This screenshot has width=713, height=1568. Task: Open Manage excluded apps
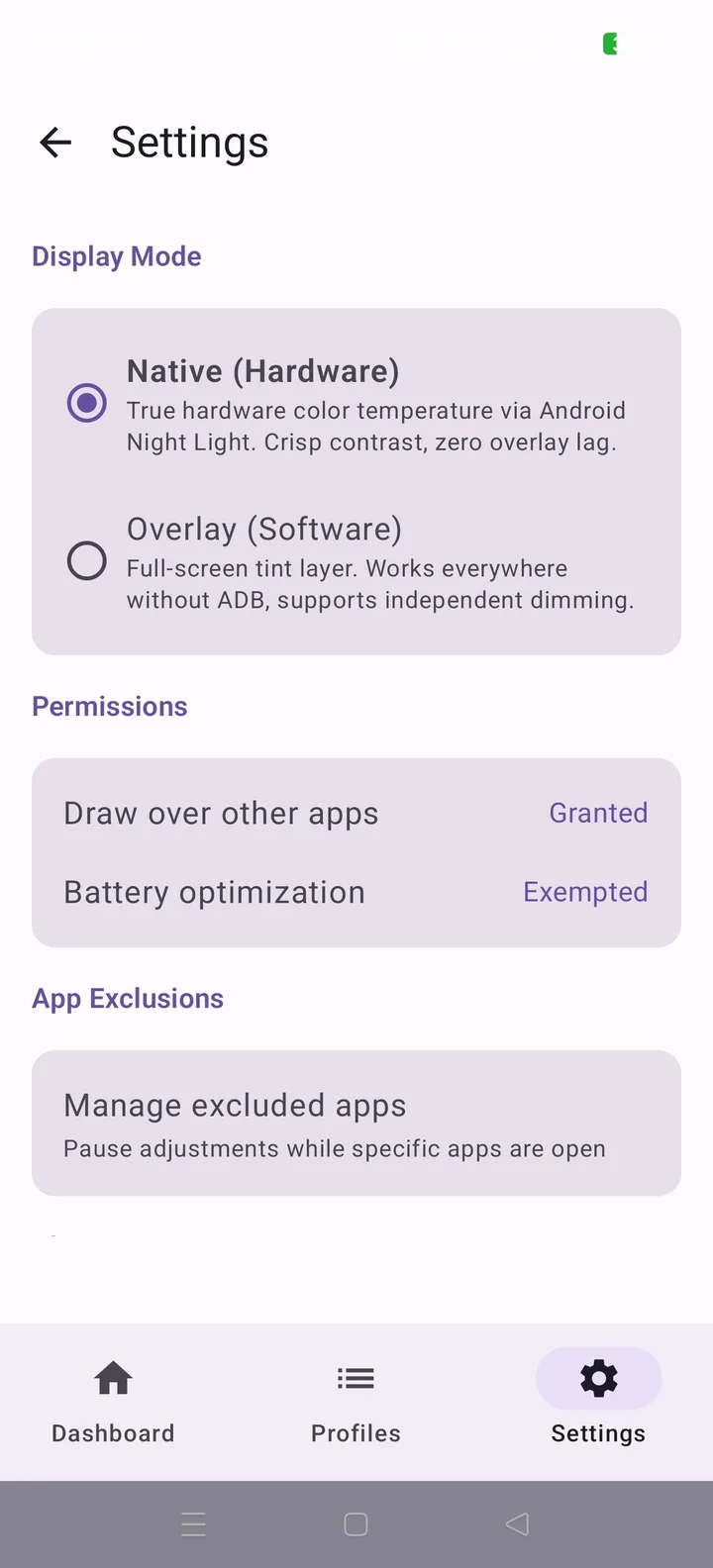pos(356,1124)
